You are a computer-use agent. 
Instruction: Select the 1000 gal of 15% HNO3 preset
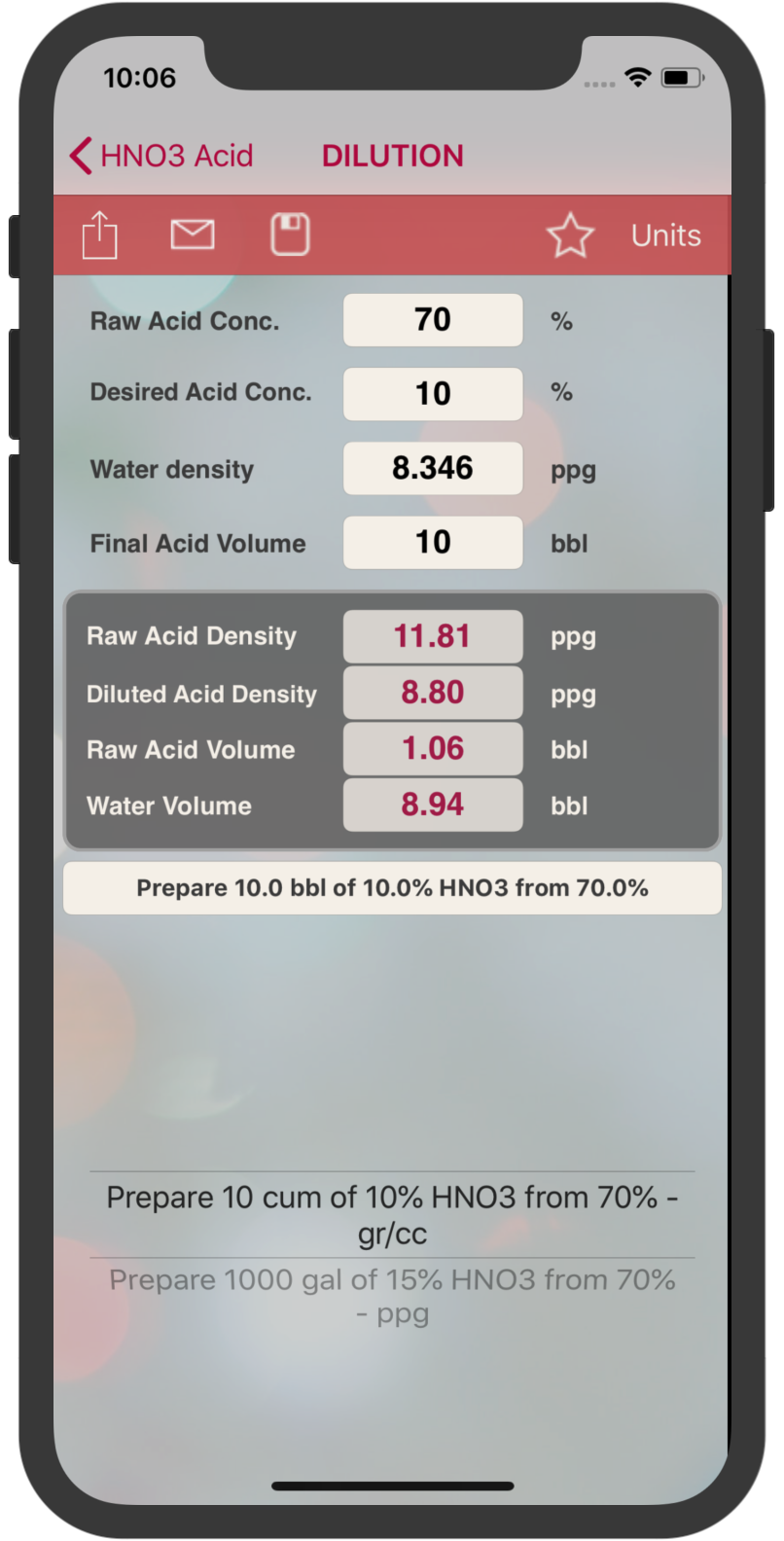(x=392, y=1296)
